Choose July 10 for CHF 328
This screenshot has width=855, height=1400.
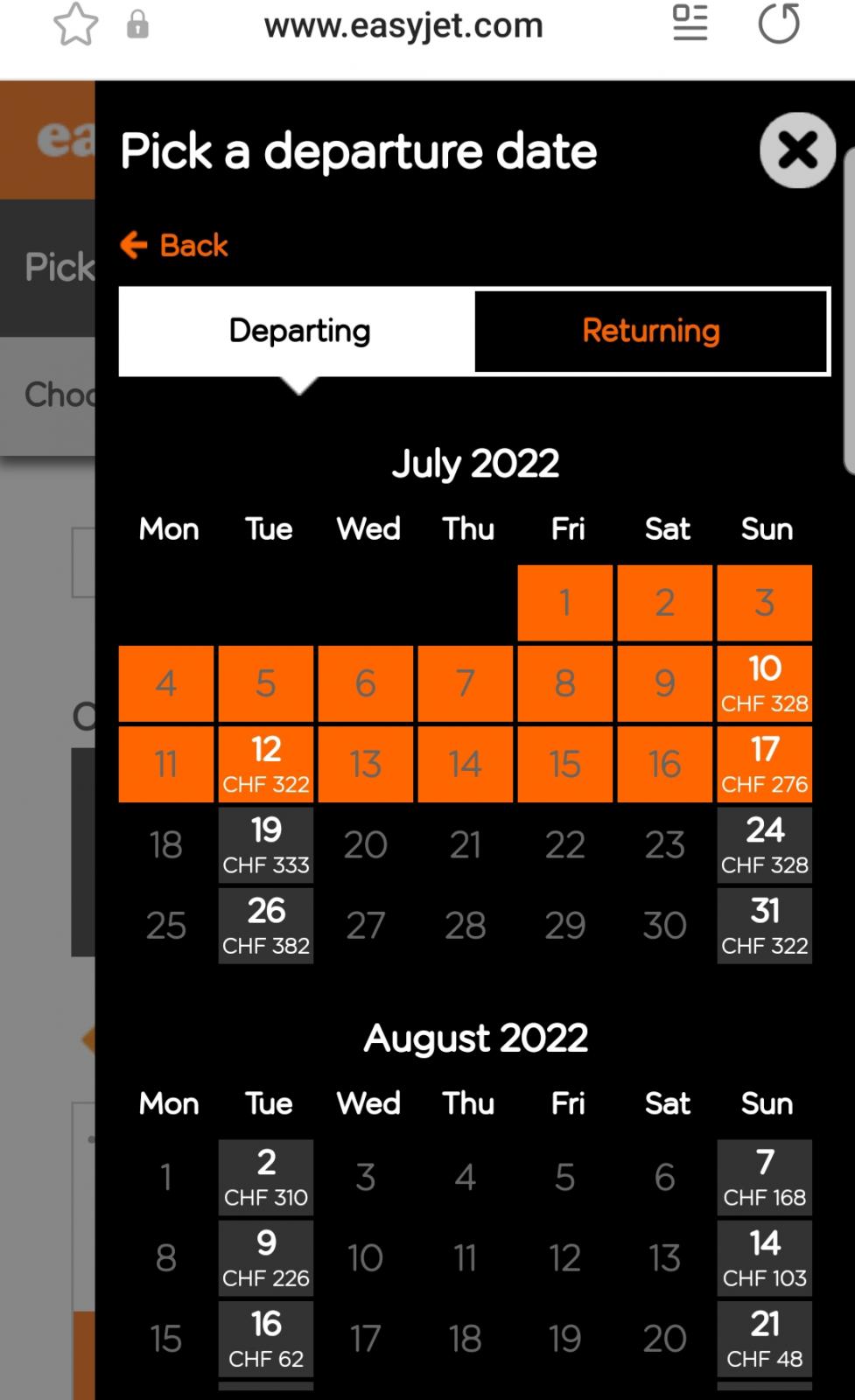765,683
